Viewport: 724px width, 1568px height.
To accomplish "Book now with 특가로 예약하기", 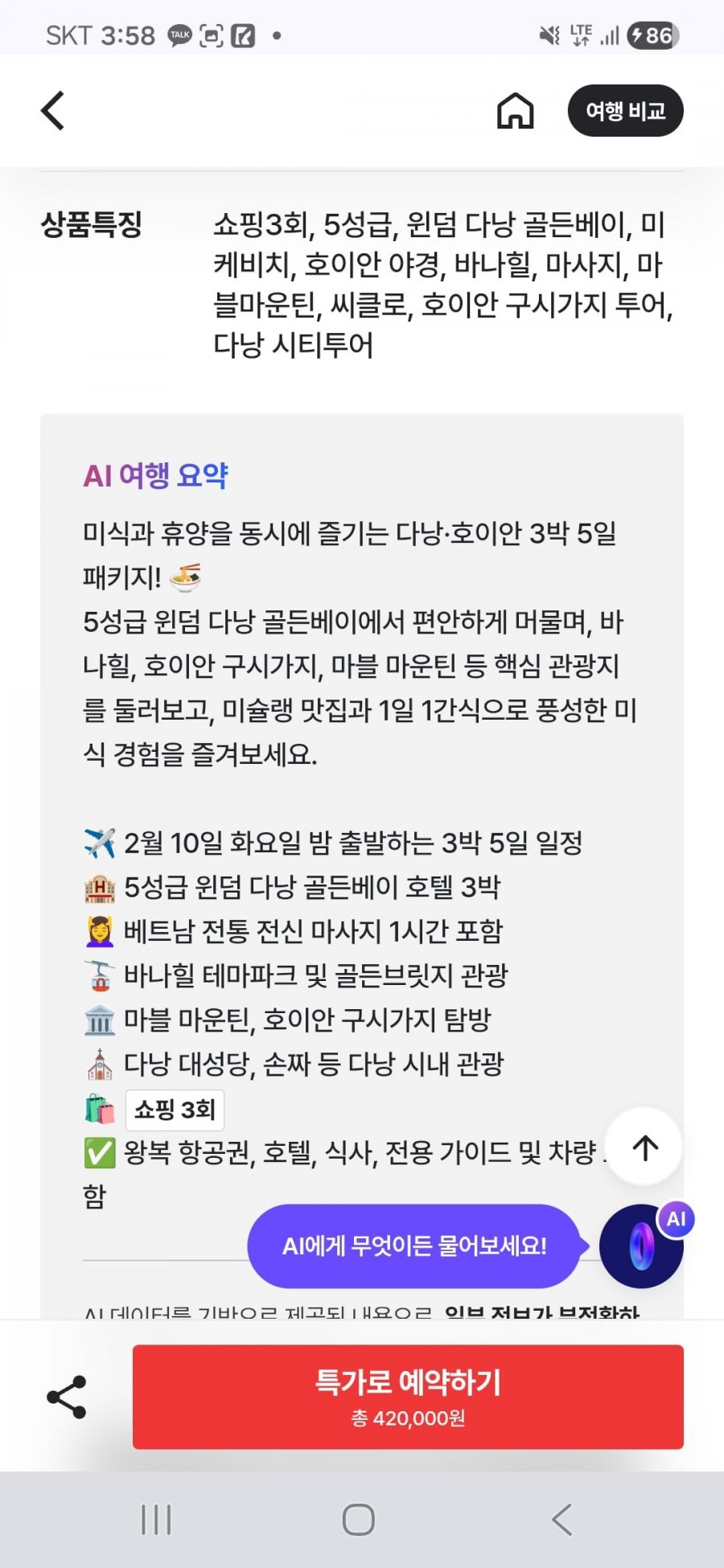I will (x=408, y=1397).
